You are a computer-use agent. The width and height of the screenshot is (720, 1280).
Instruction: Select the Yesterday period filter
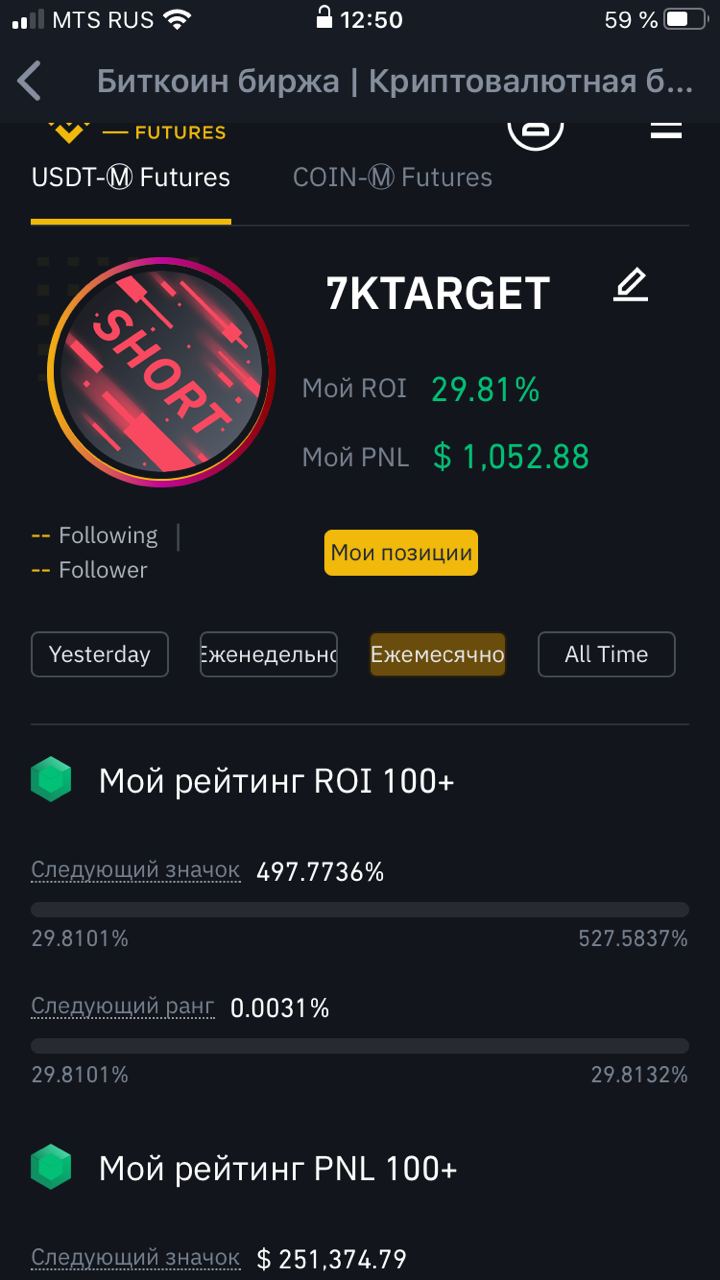(100, 654)
